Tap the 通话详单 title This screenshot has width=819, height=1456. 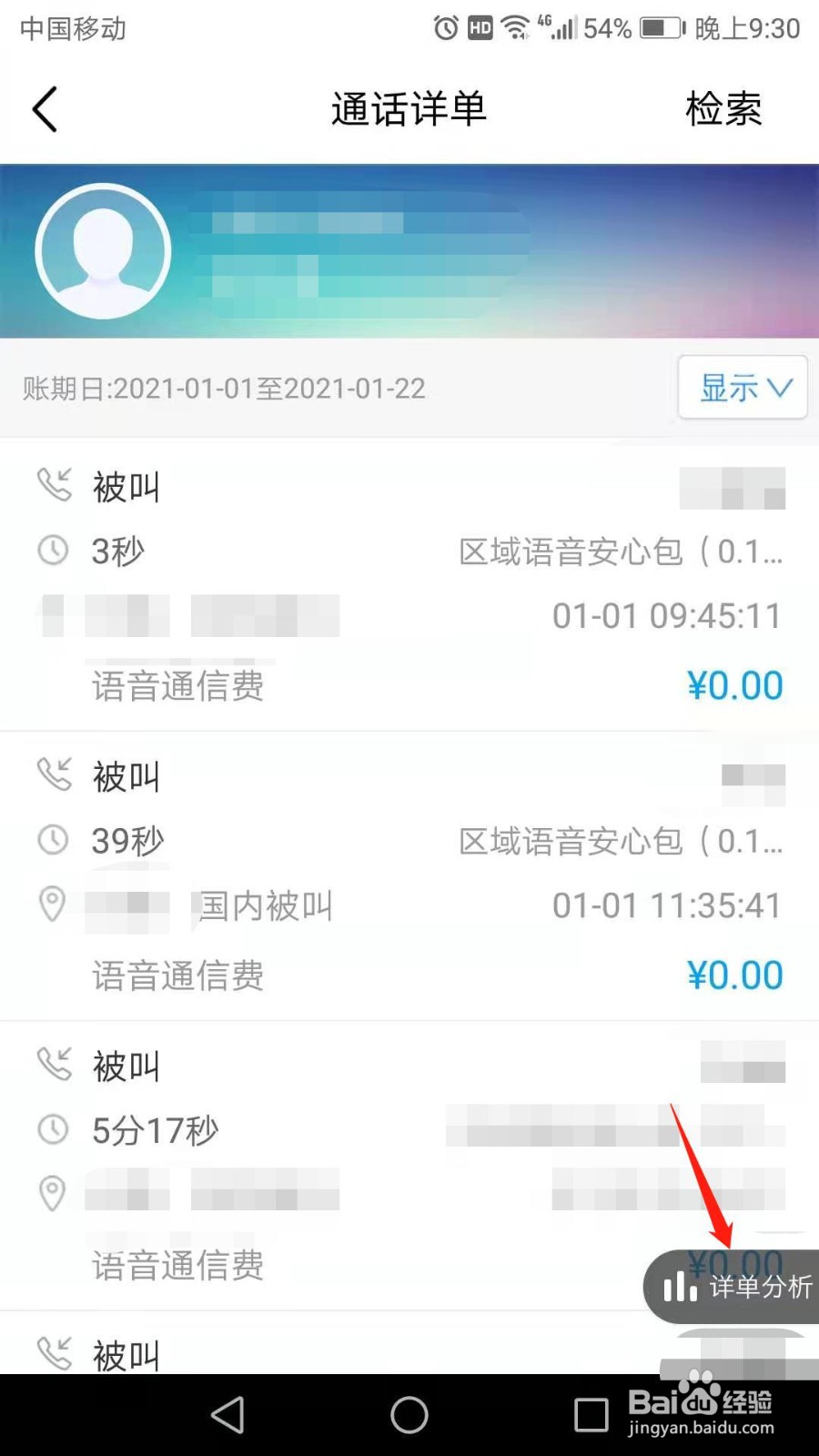tap(409, 109)
